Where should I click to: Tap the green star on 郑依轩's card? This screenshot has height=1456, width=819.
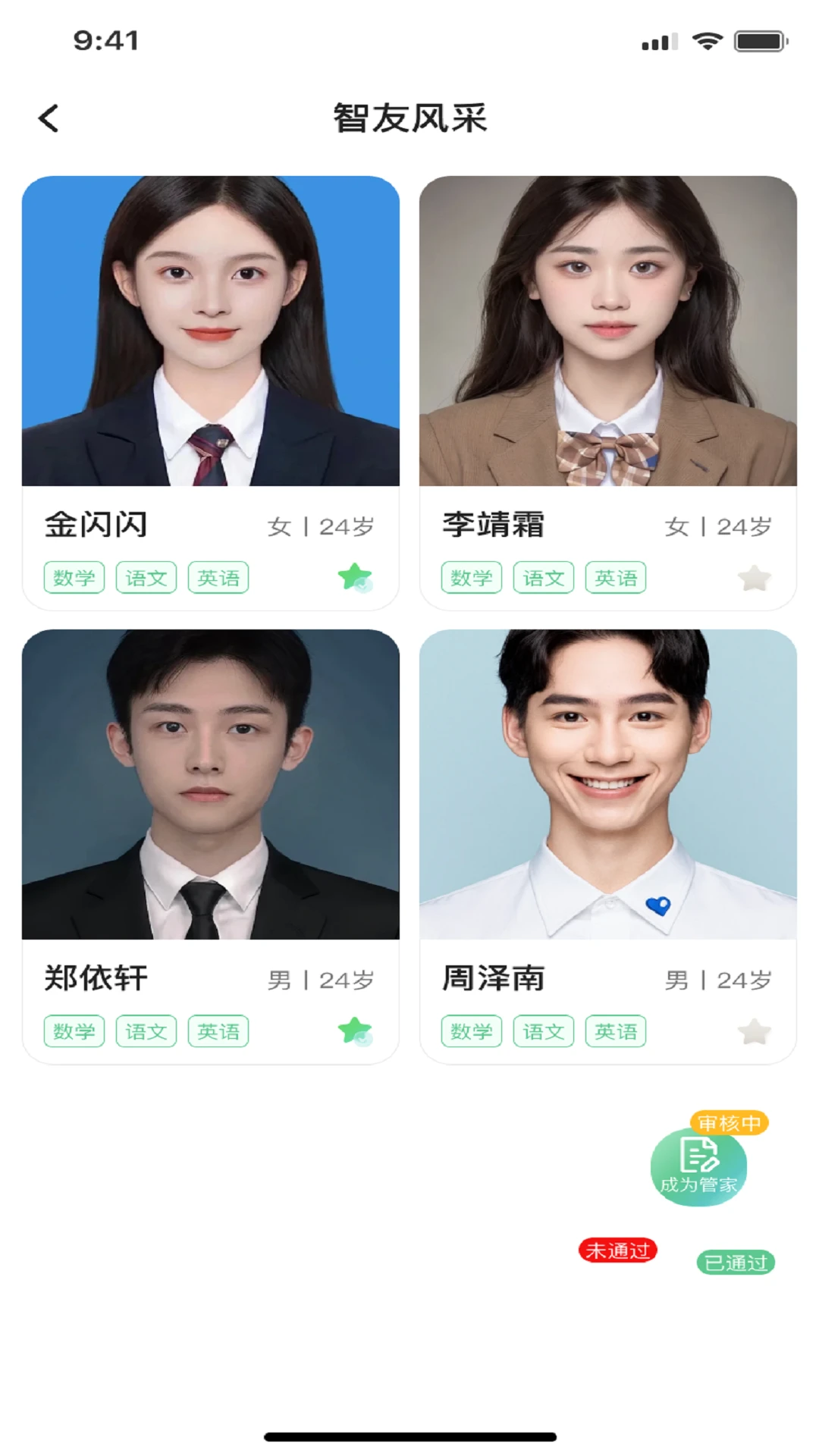[x=354, y=1031]
